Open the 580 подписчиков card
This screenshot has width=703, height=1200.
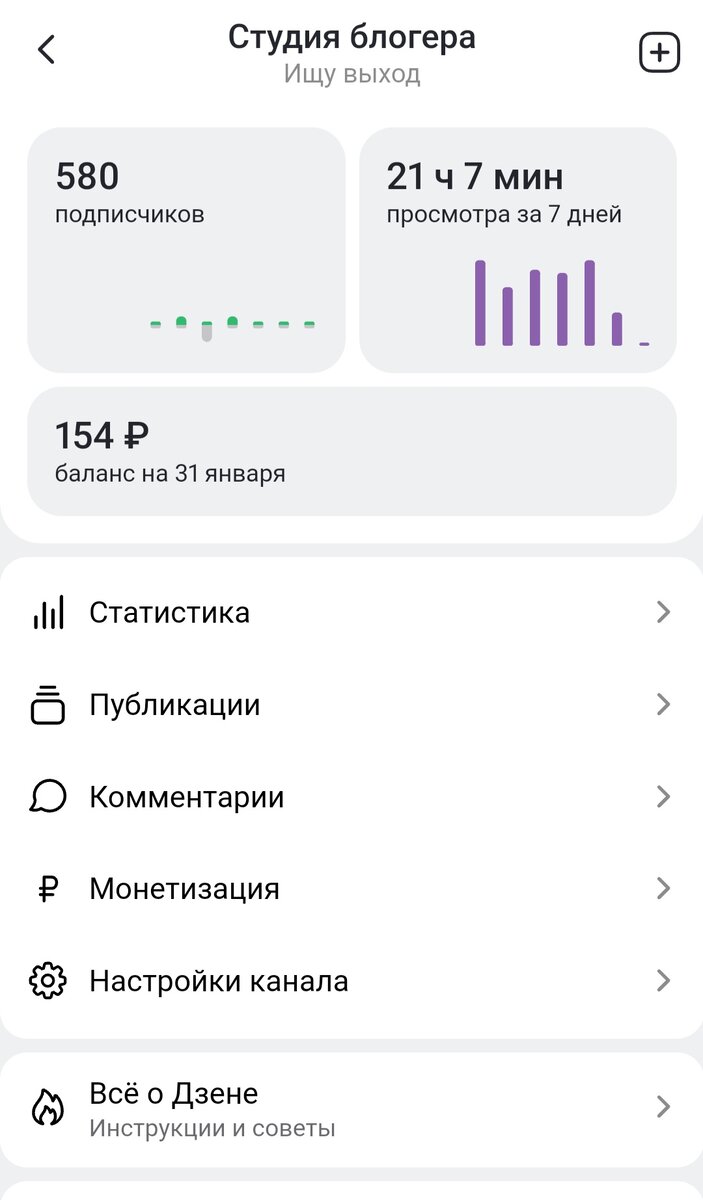point(186,250)
